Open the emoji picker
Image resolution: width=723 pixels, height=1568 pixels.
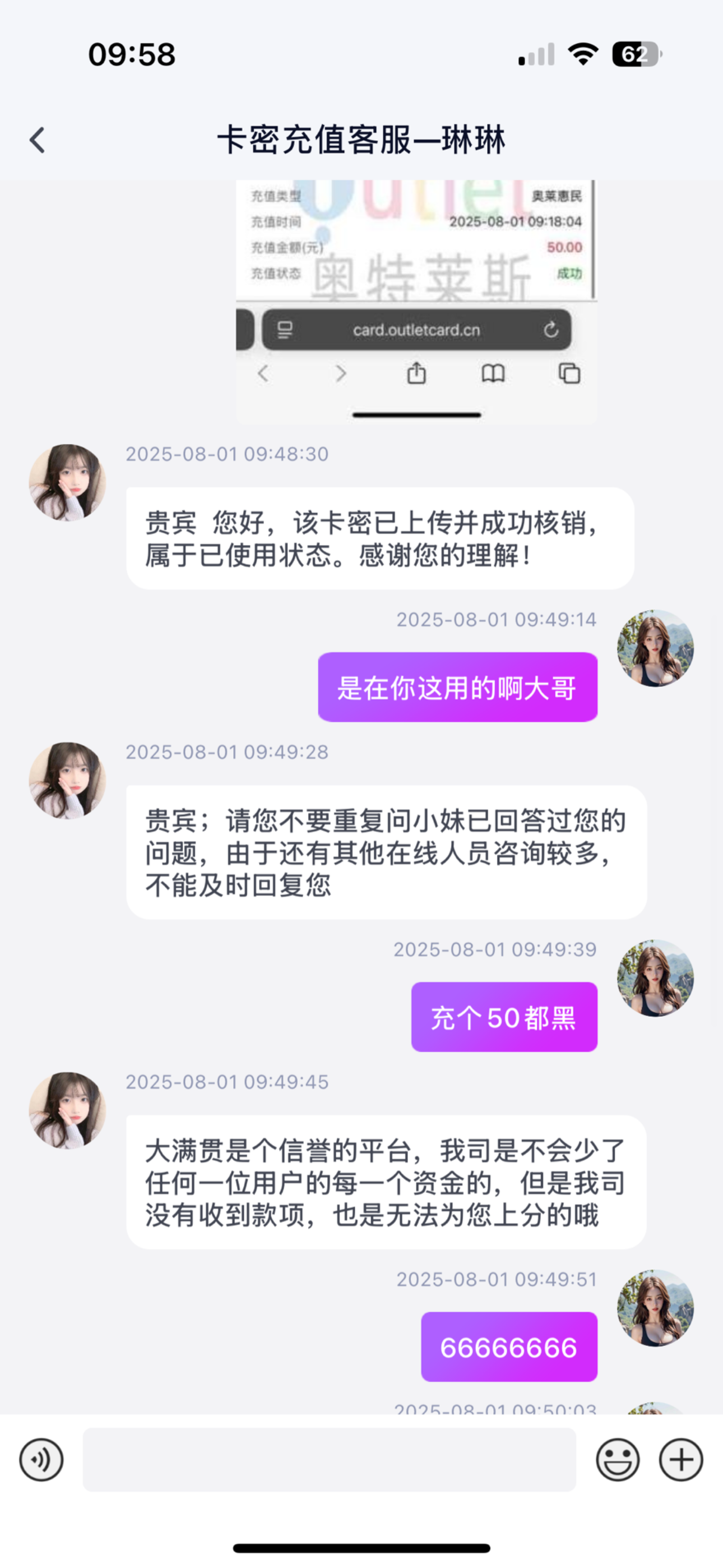coord(617,1460)
